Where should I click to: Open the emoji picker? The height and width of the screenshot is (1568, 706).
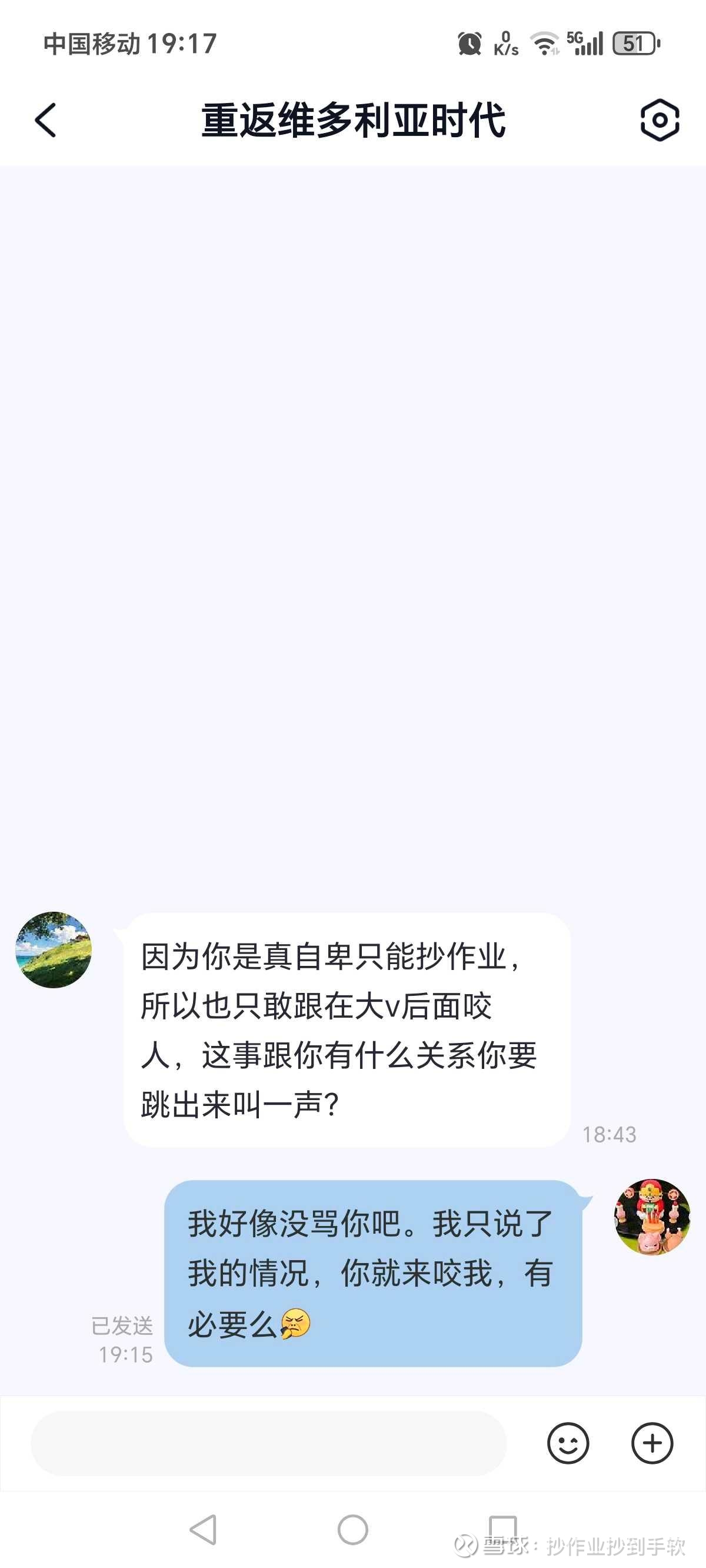tap(568, 1443)
